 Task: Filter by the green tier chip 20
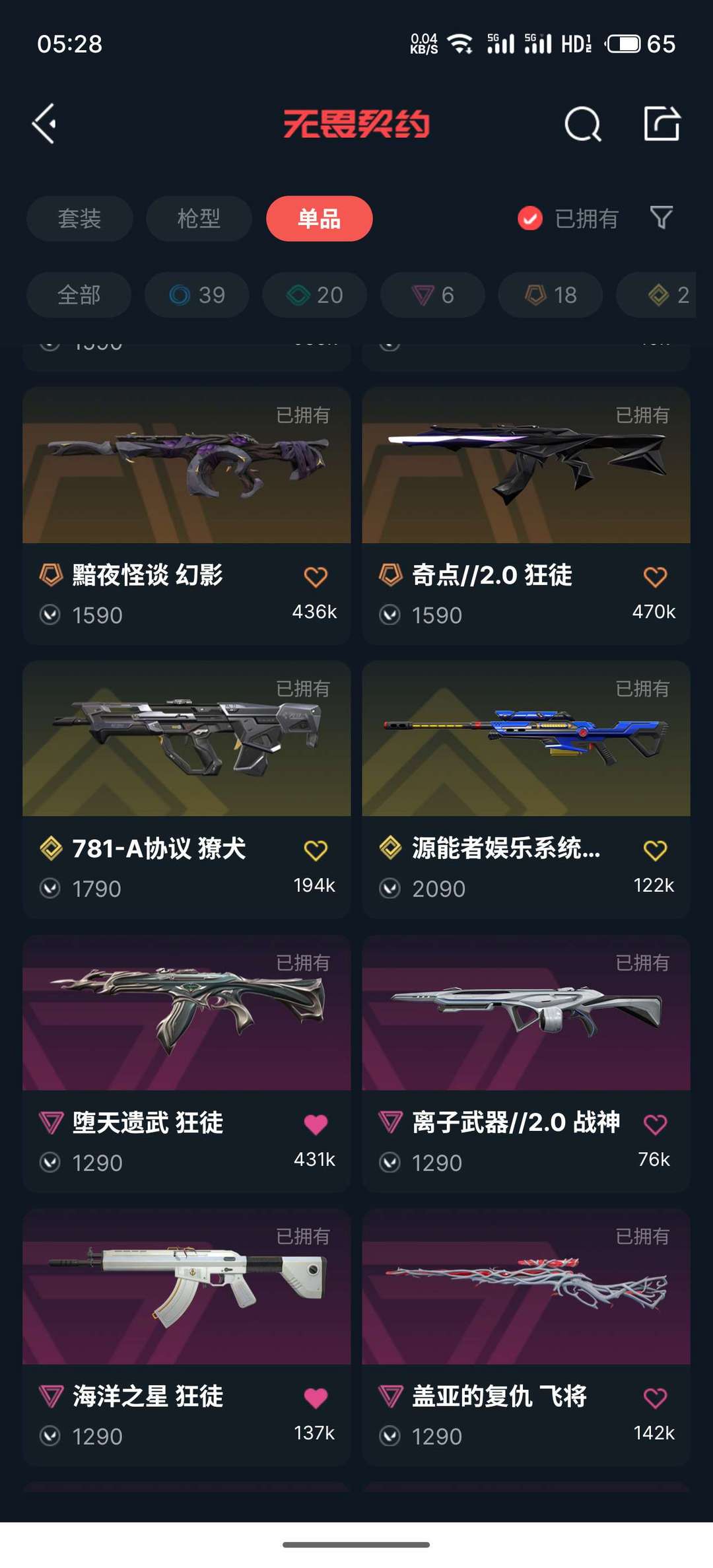[x=315, y=294]
